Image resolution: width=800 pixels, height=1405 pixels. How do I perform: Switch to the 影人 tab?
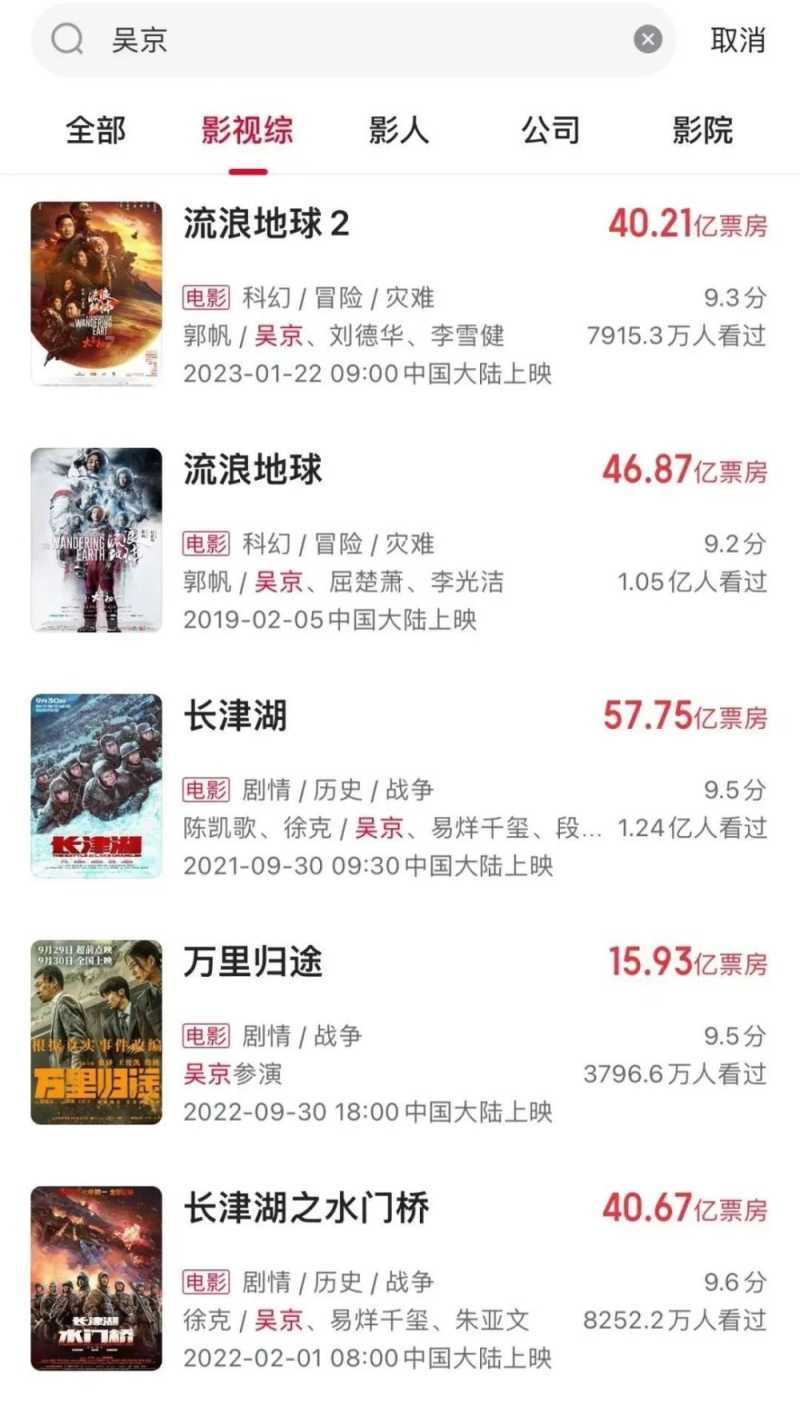(x=398, y=130)
